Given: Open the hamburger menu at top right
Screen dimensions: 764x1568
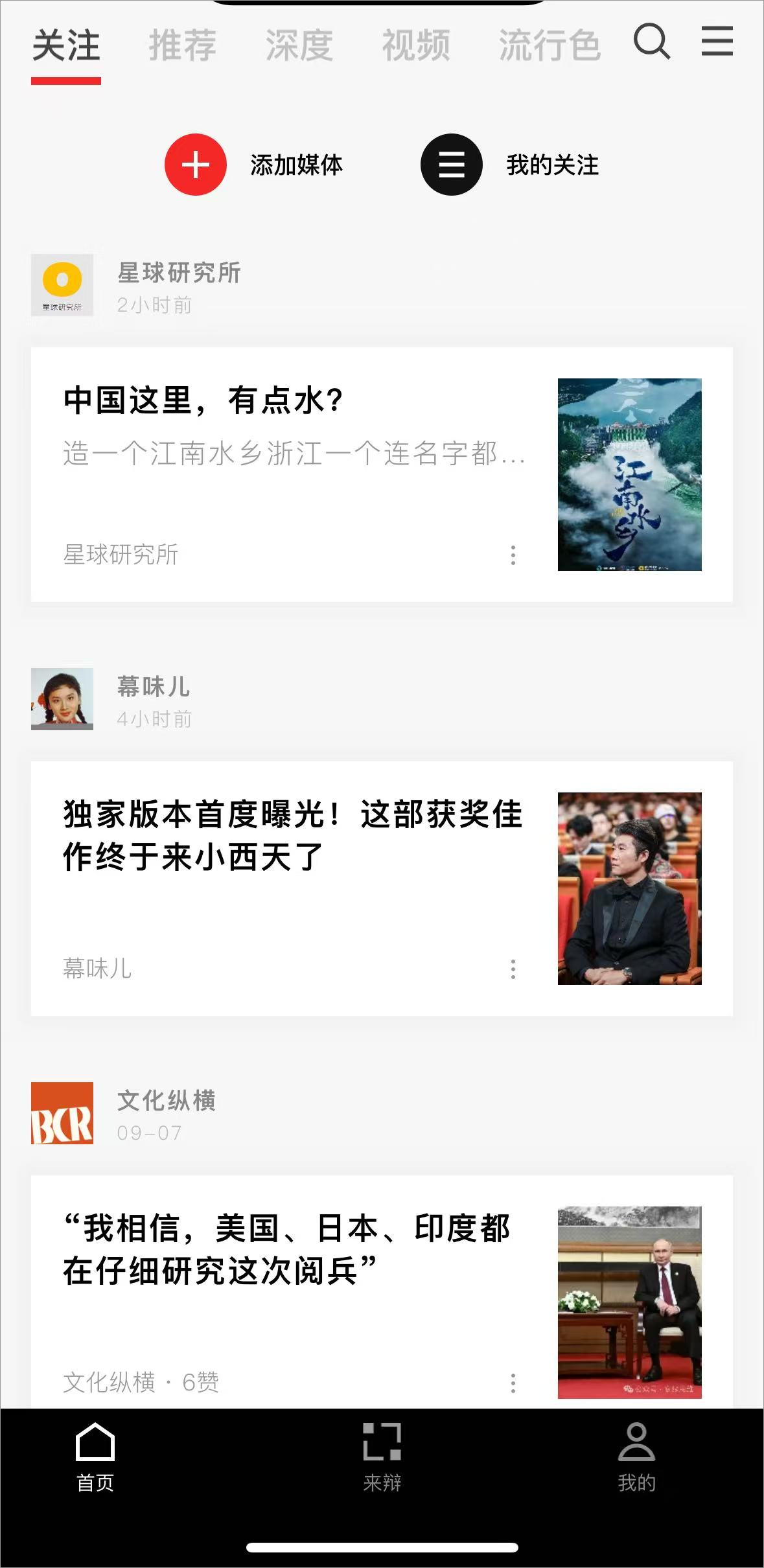Looking at the screenshot, I should coord(717,41).
